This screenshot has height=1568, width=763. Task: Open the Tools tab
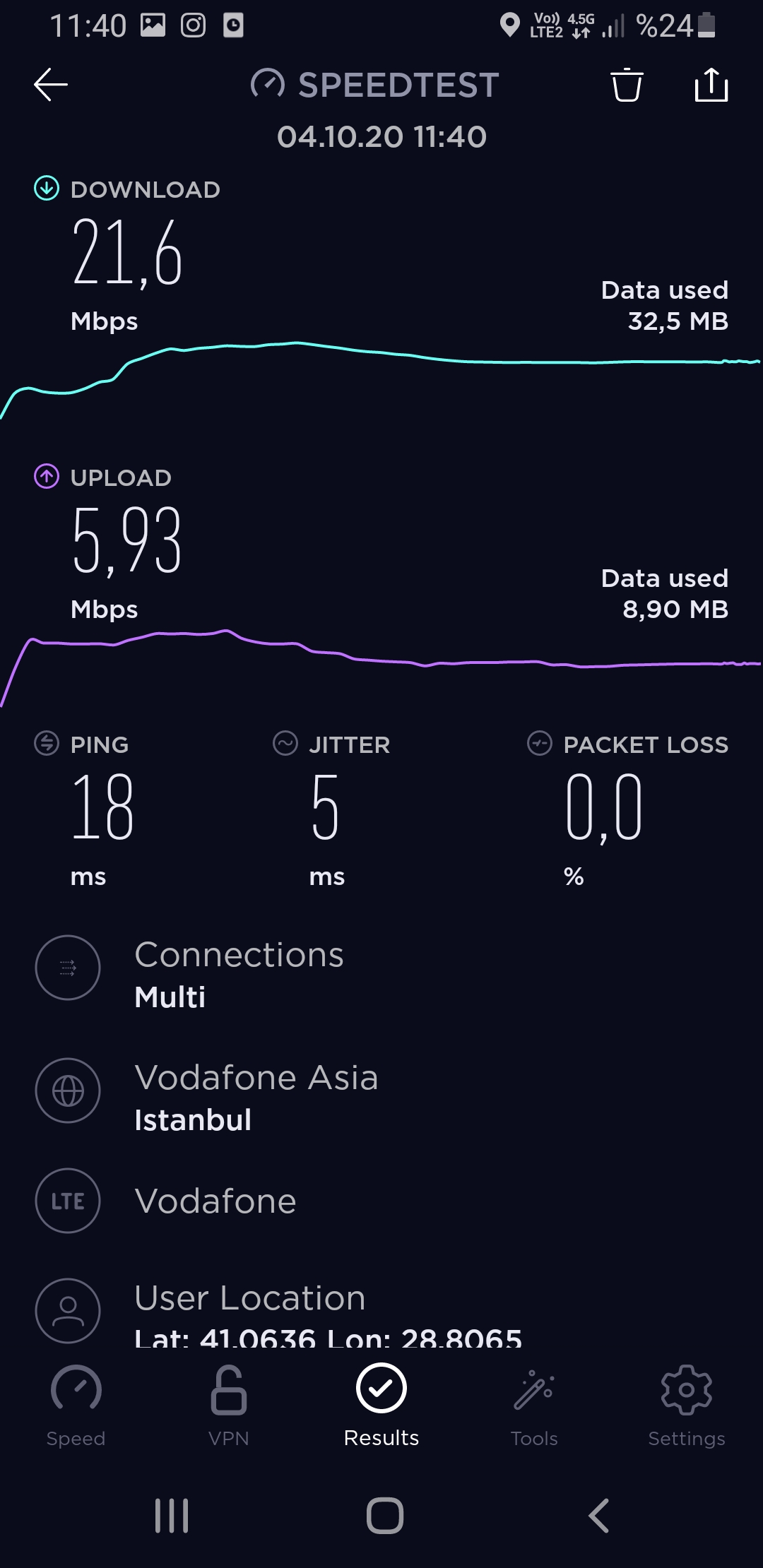tap(534, 1406)
